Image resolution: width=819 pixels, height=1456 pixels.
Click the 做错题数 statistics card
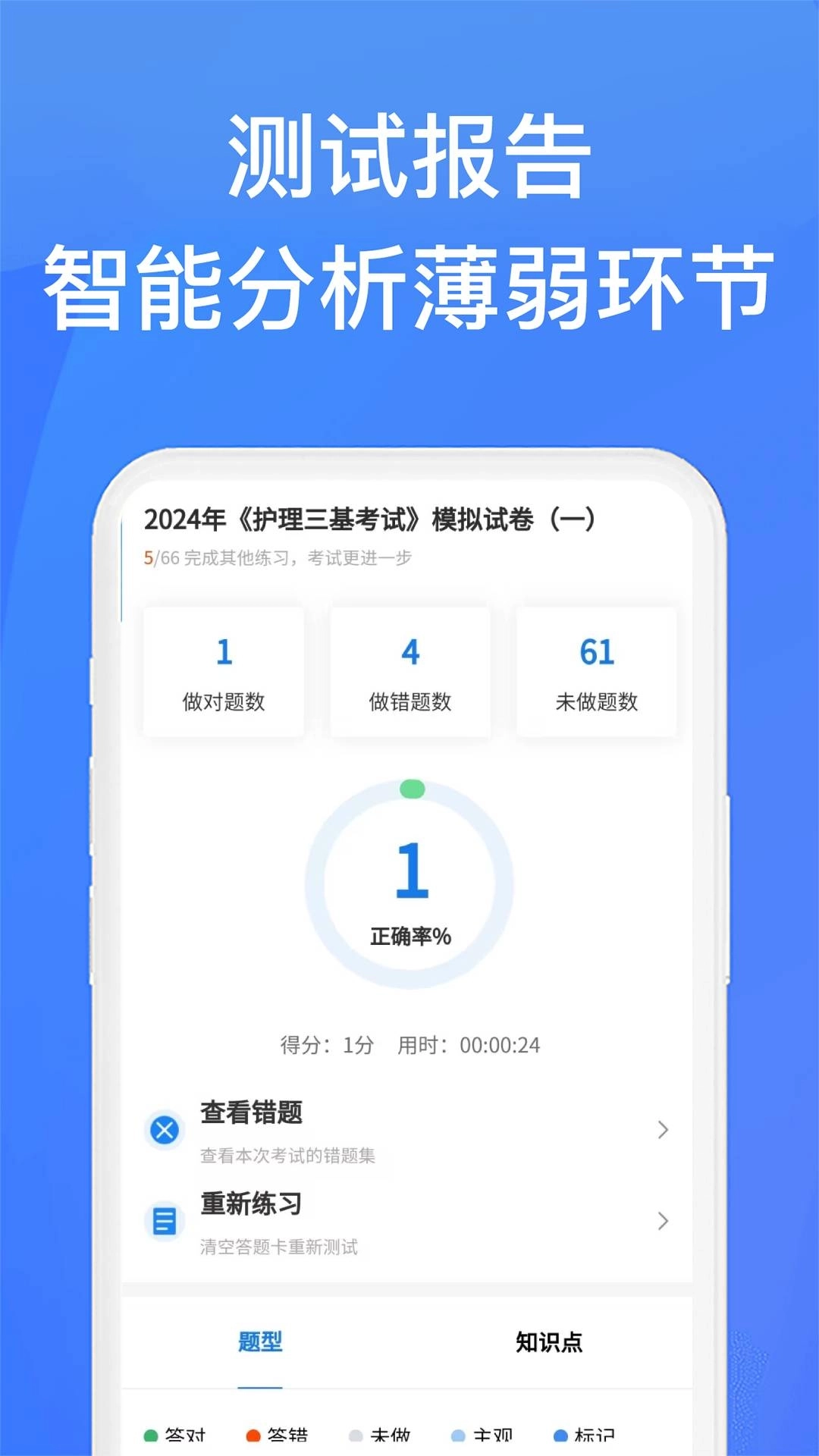(x=409, y=670)
